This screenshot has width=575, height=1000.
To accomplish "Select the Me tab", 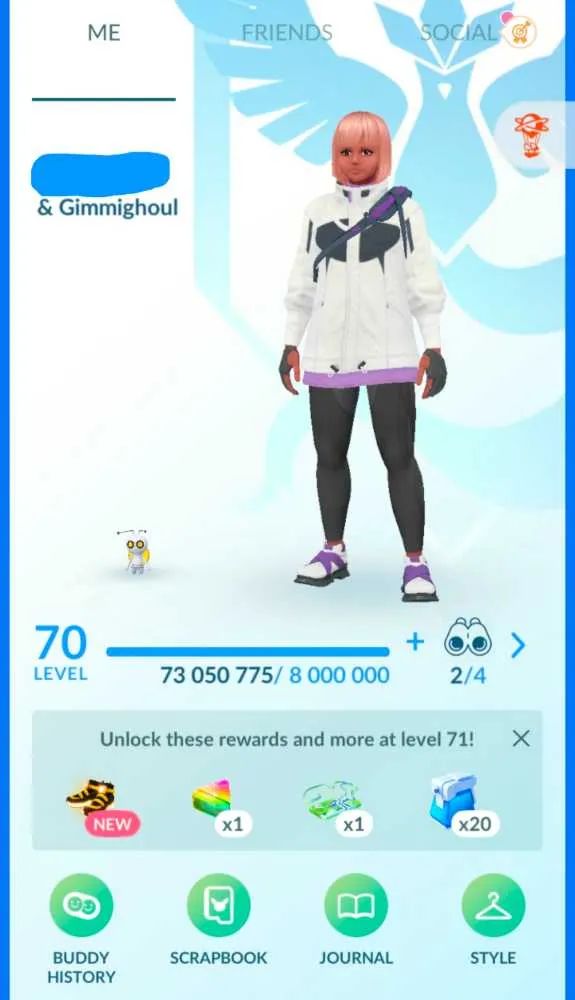I will (x=103, y=33).
